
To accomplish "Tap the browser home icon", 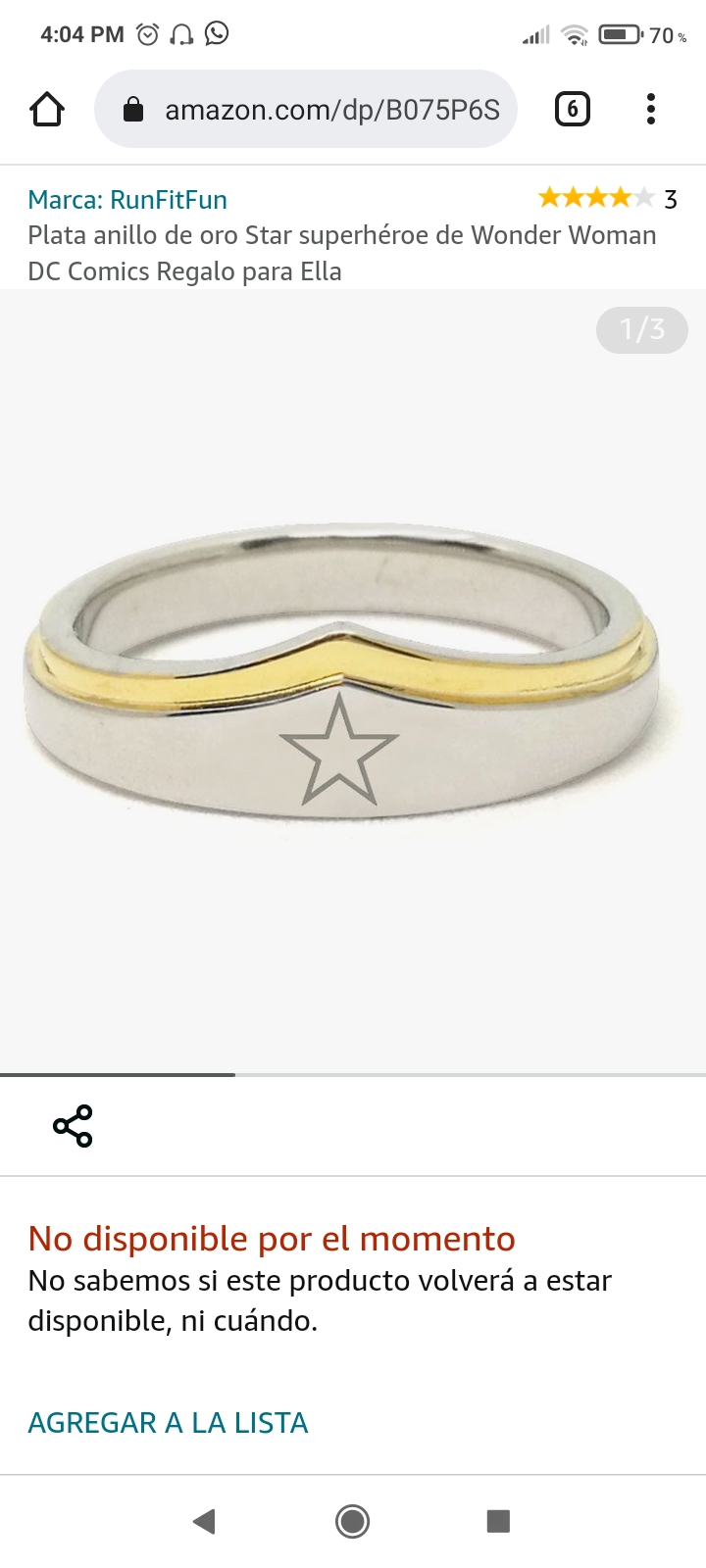I will (47, 109).
